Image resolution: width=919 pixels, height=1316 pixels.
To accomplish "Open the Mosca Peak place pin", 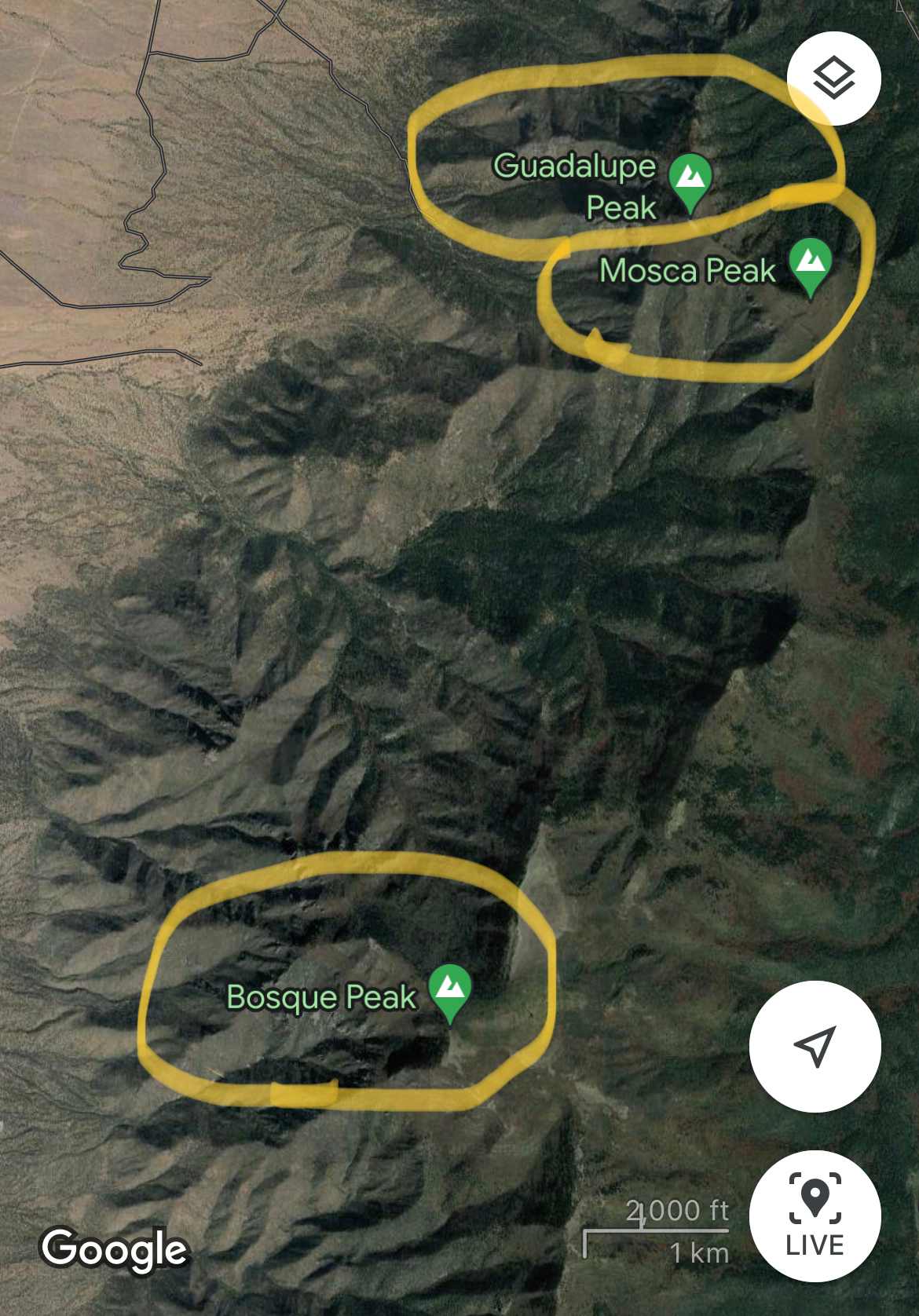I will (x=810, y=265).
